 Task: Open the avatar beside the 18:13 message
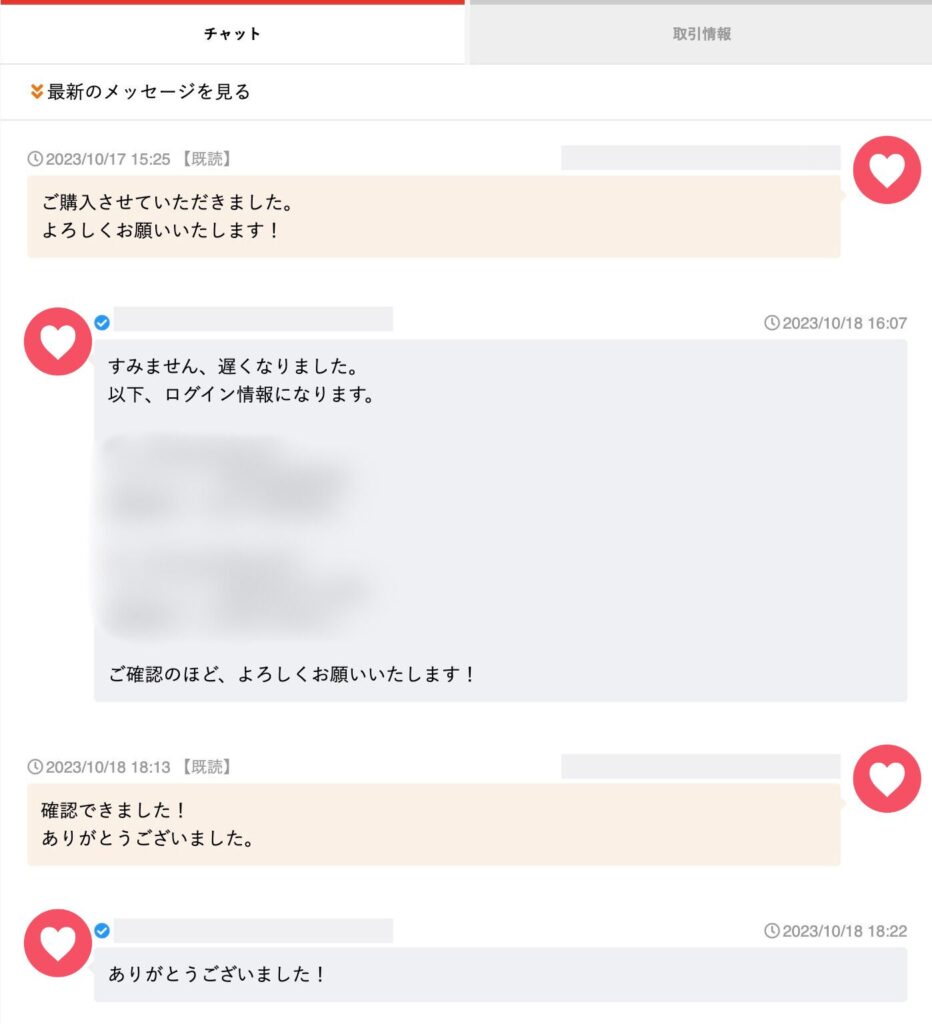coord(886,779)
